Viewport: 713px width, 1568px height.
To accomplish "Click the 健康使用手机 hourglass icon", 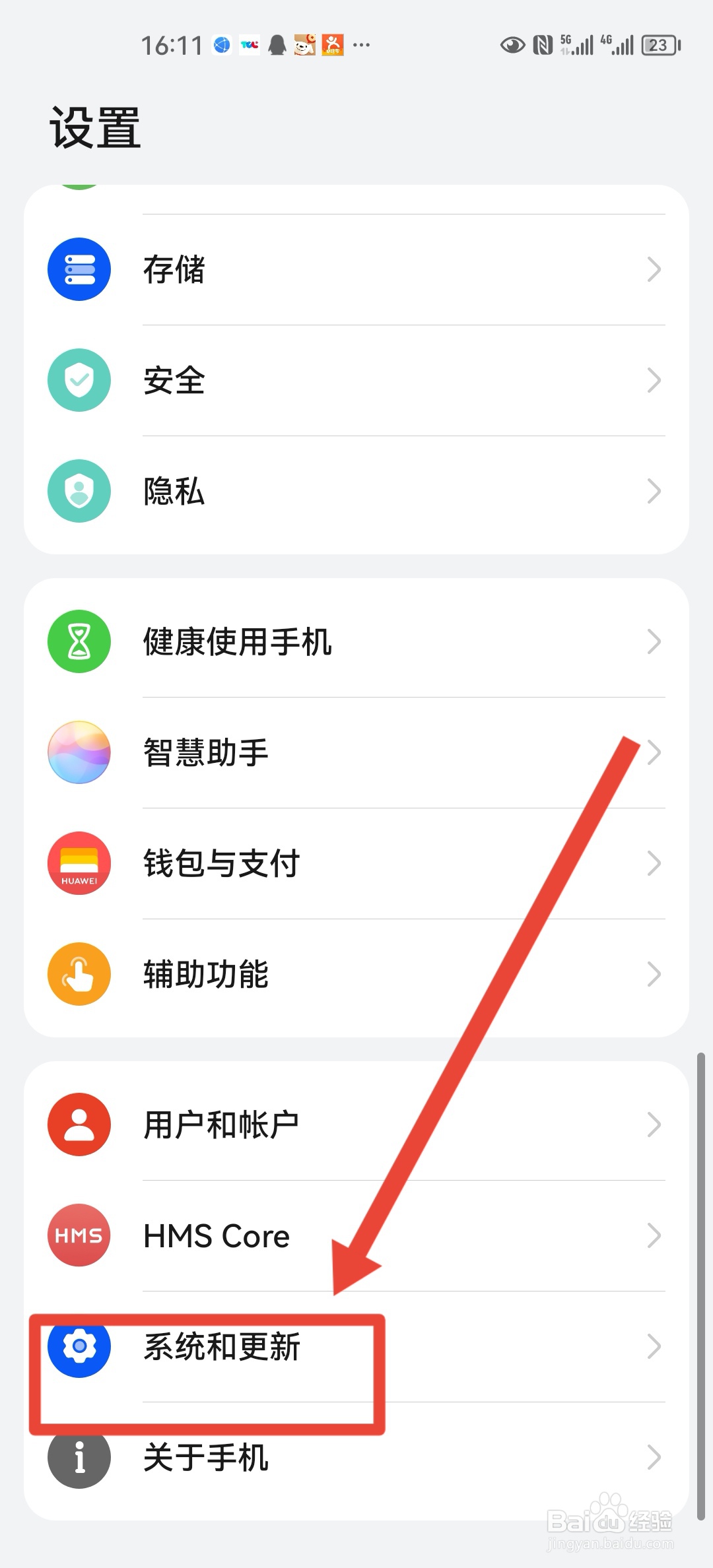I will click(79, 641).
